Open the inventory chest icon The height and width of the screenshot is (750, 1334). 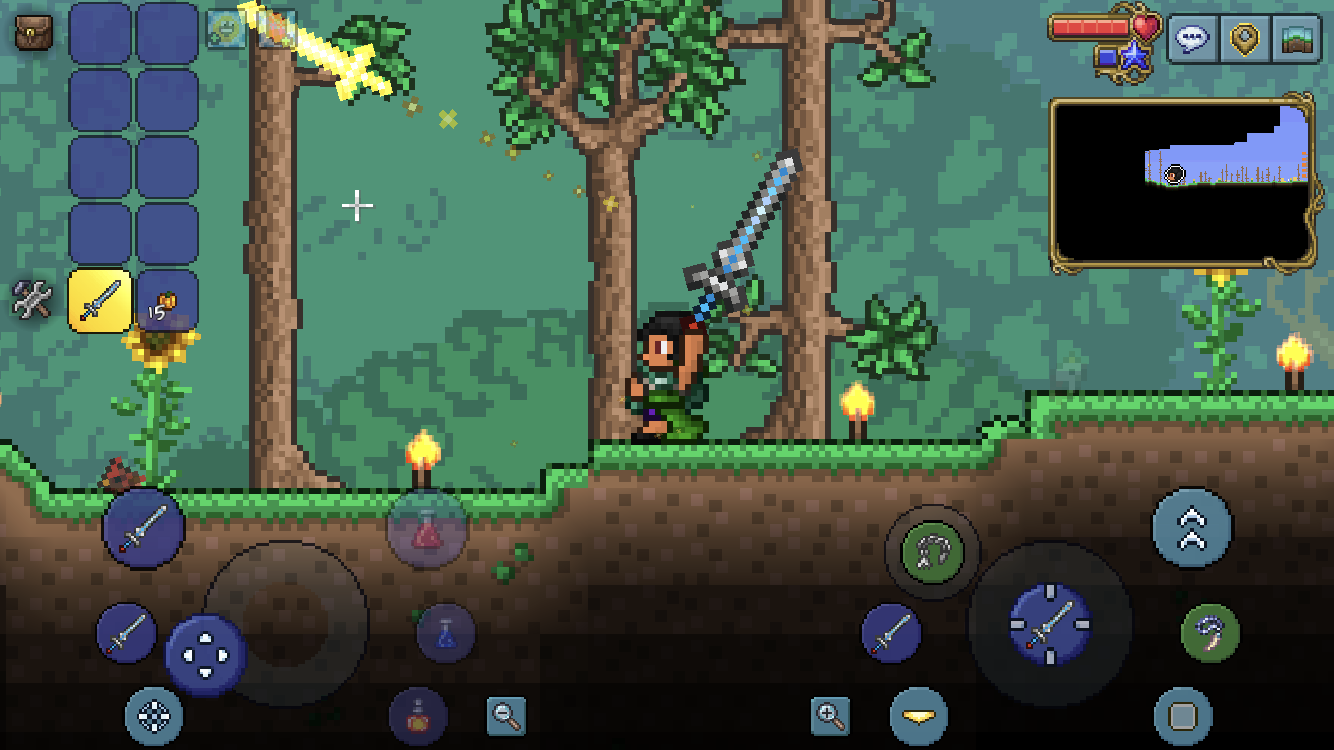point(33,33)
